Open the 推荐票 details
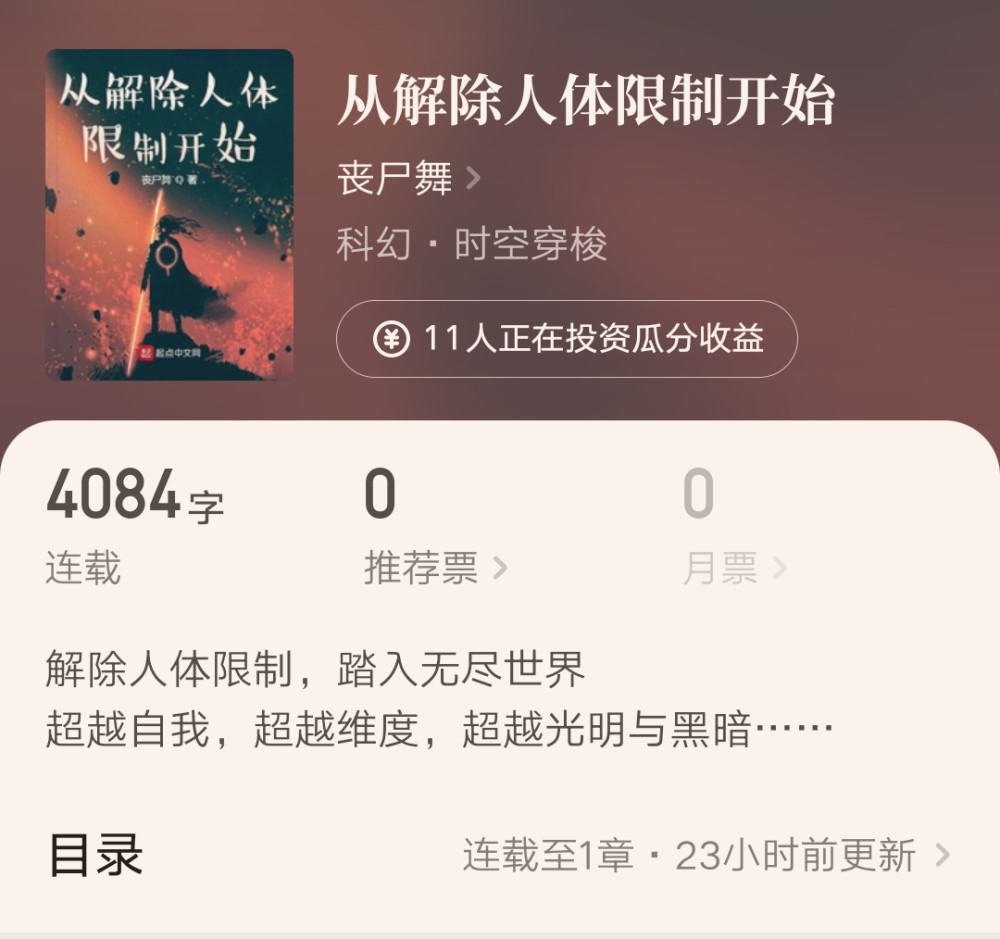Screen dimensions: 1000x939 coord(435,570)
